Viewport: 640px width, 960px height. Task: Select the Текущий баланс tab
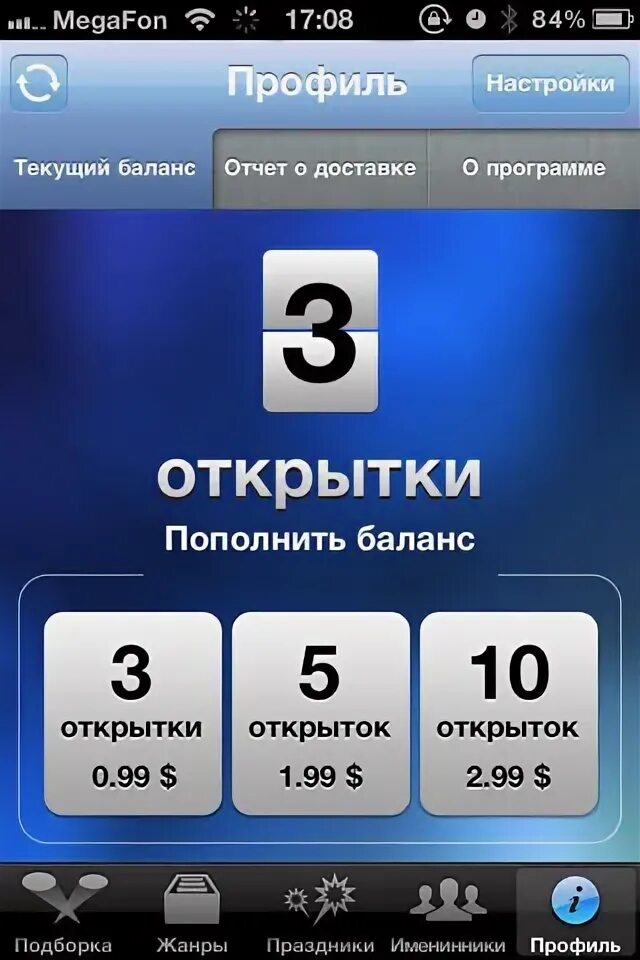click(x=105, y=168)
